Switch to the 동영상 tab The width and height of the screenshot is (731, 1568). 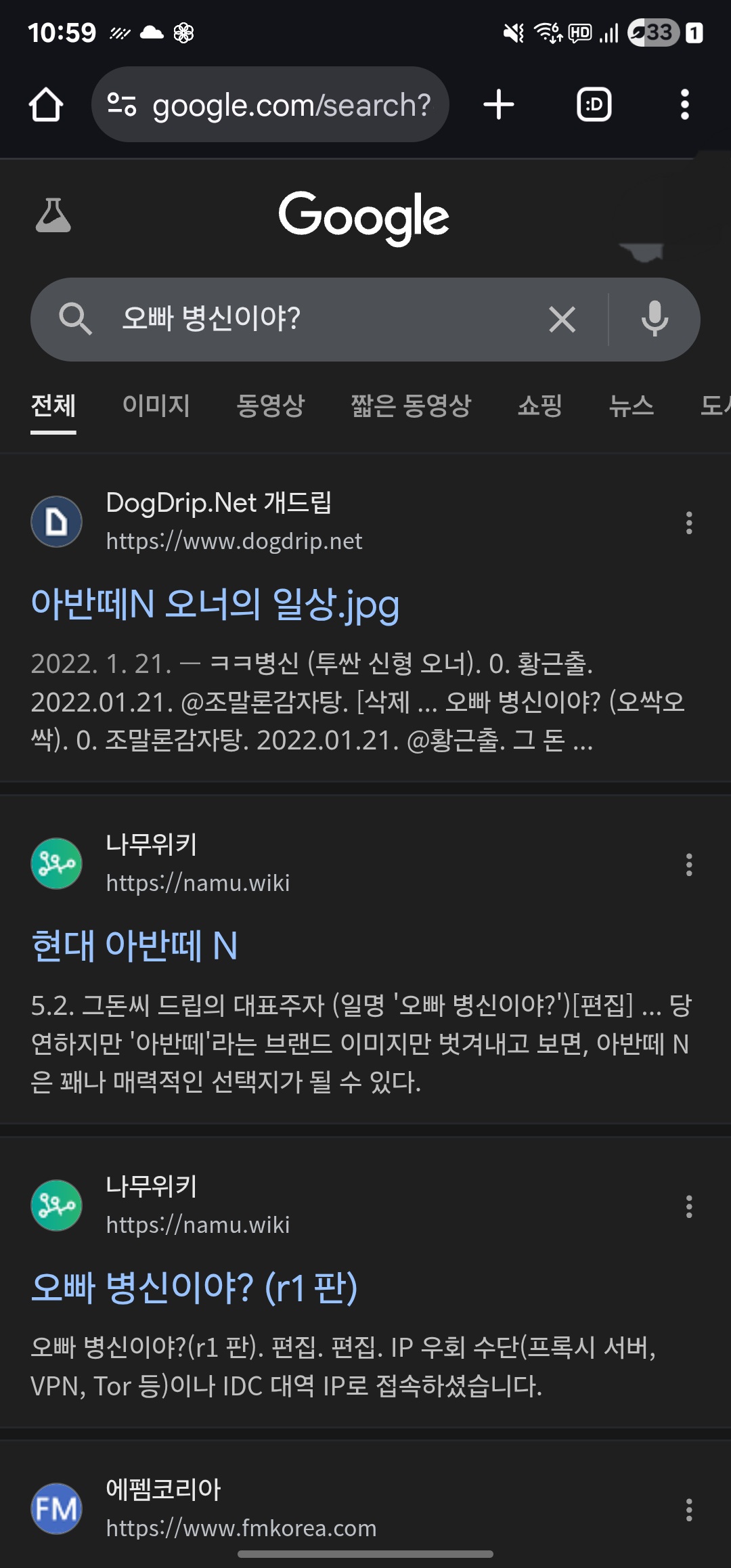pyautogui.click(x=270, y=405)
